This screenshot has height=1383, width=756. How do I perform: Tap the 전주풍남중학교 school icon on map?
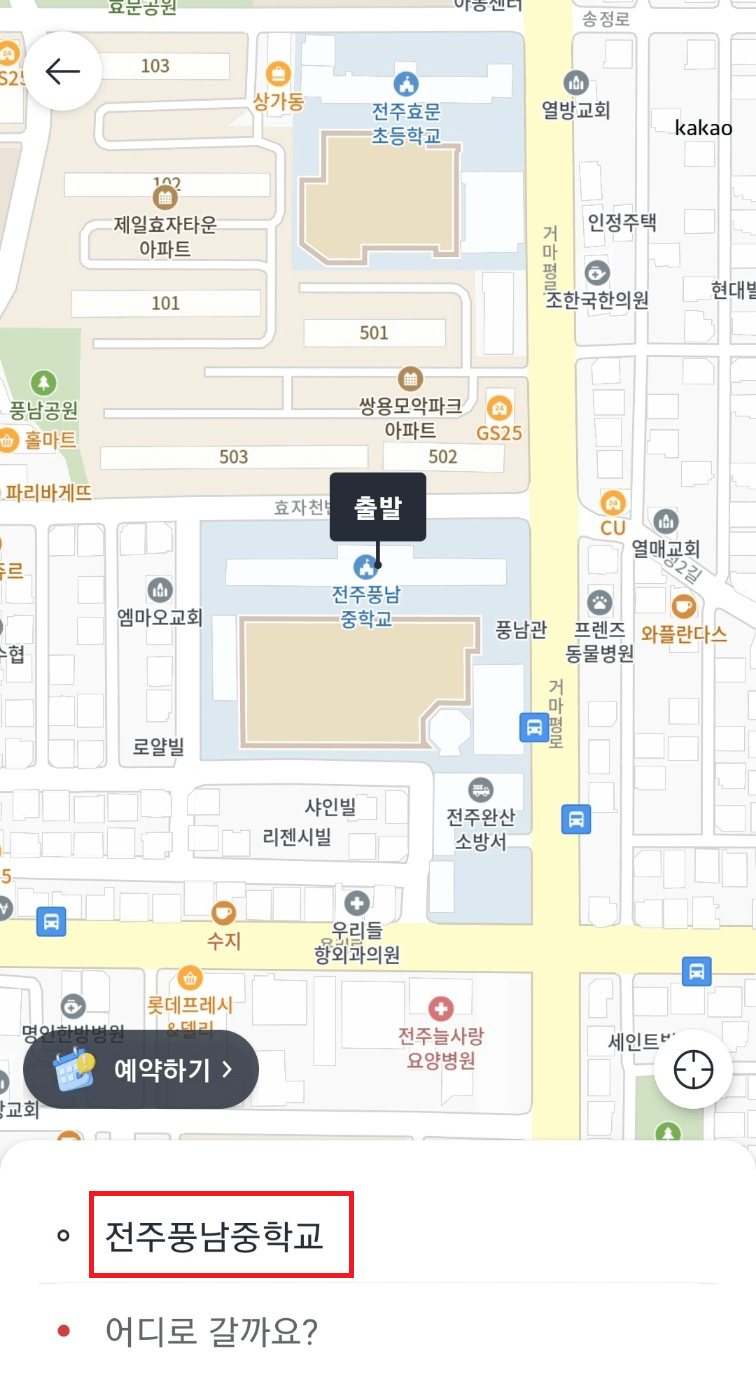[x=366, y=566]
